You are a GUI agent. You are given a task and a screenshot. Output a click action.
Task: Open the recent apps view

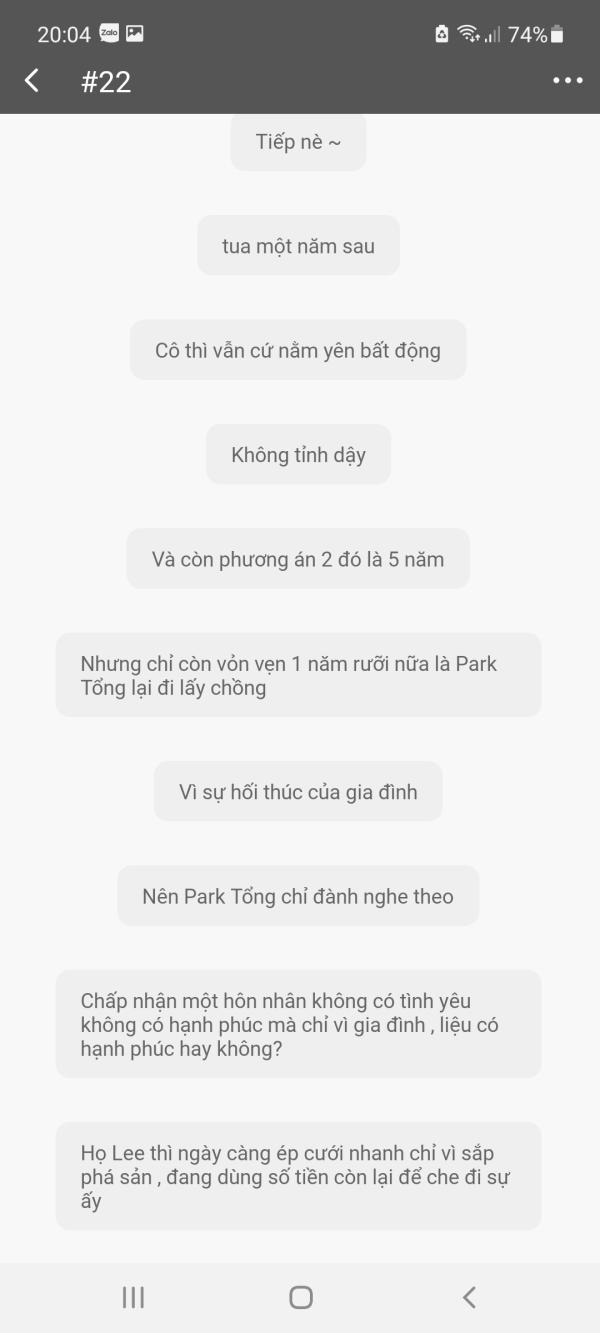[133, 1297]
